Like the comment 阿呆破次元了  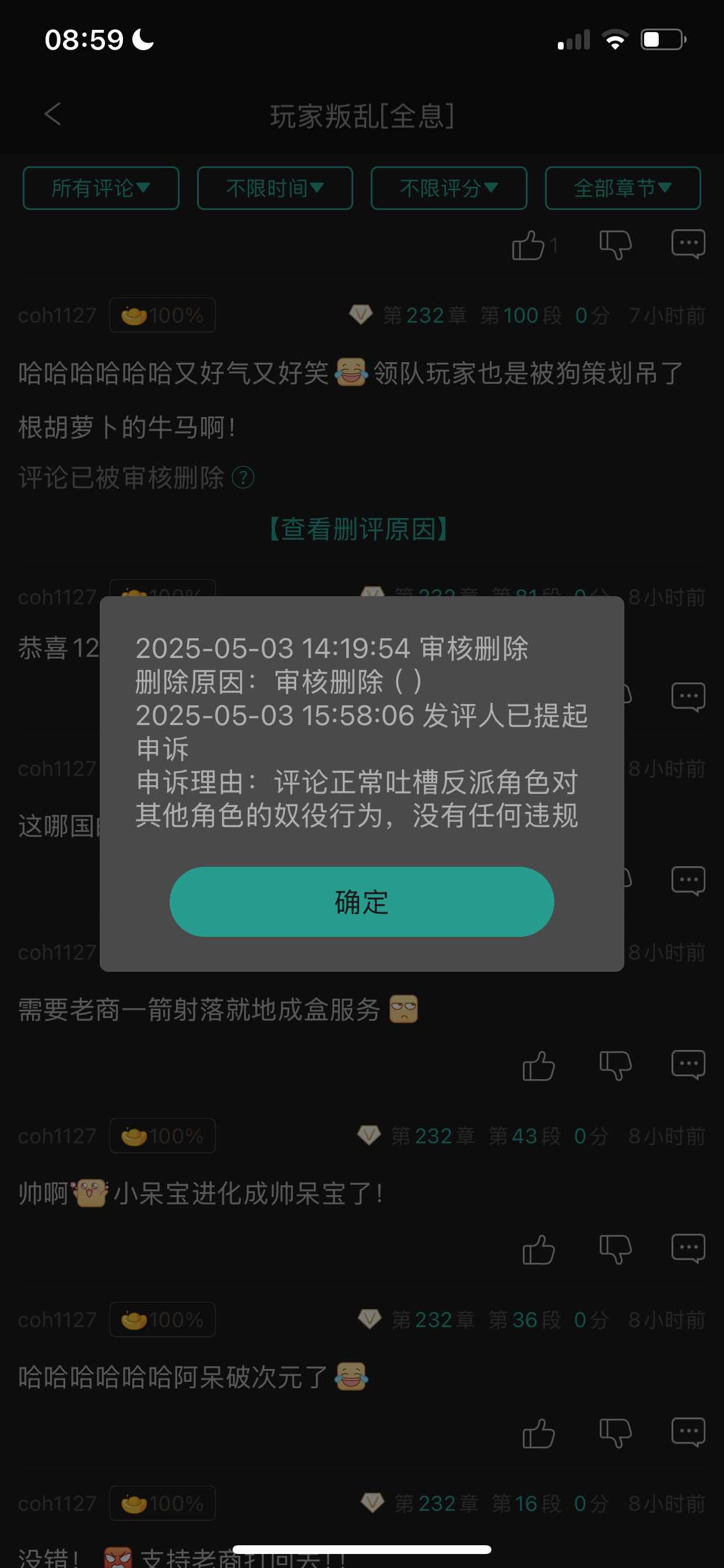(539, 1433)
